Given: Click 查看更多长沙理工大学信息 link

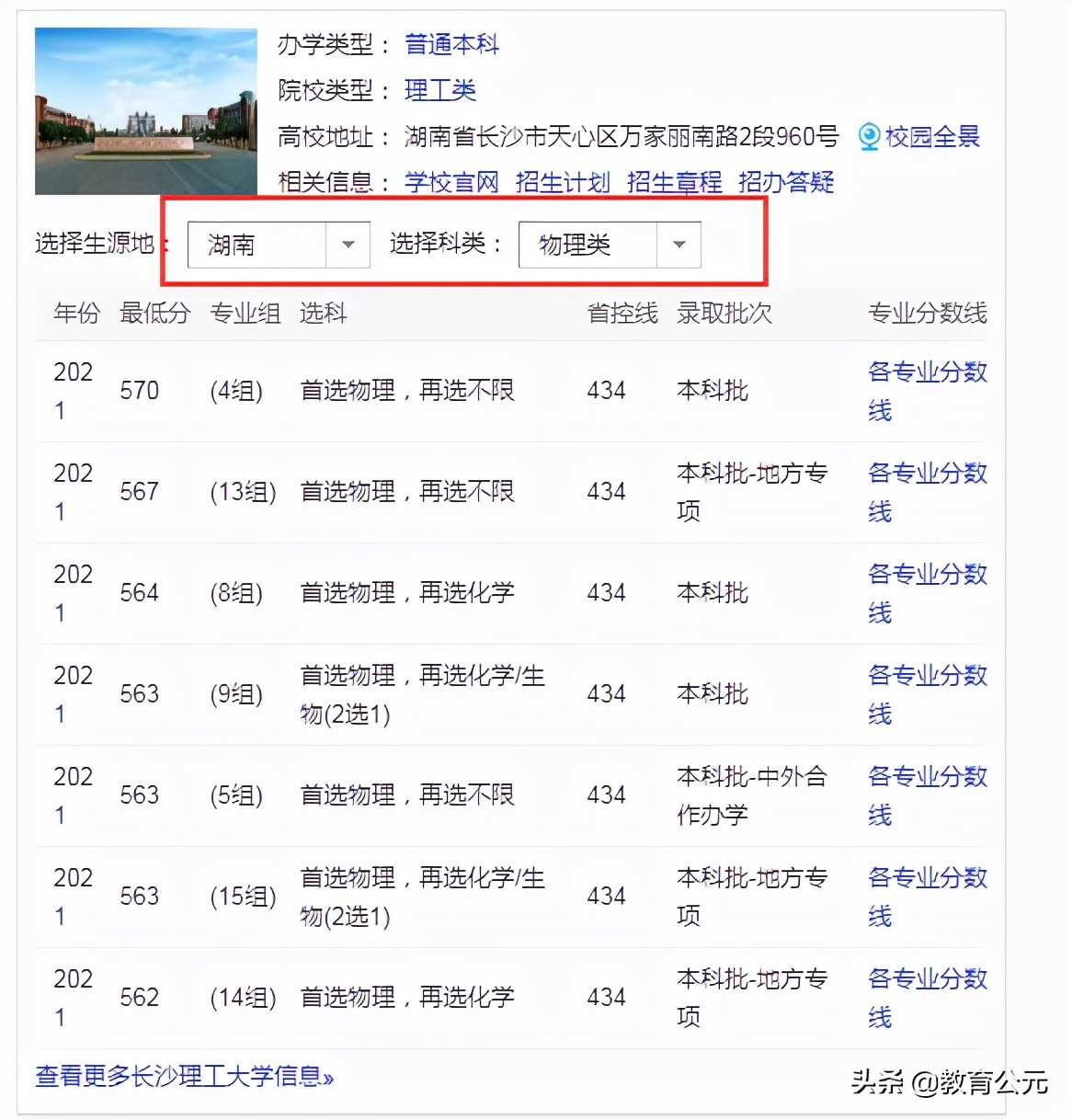Looking at the screenshot, I should tap(184, 1076).
